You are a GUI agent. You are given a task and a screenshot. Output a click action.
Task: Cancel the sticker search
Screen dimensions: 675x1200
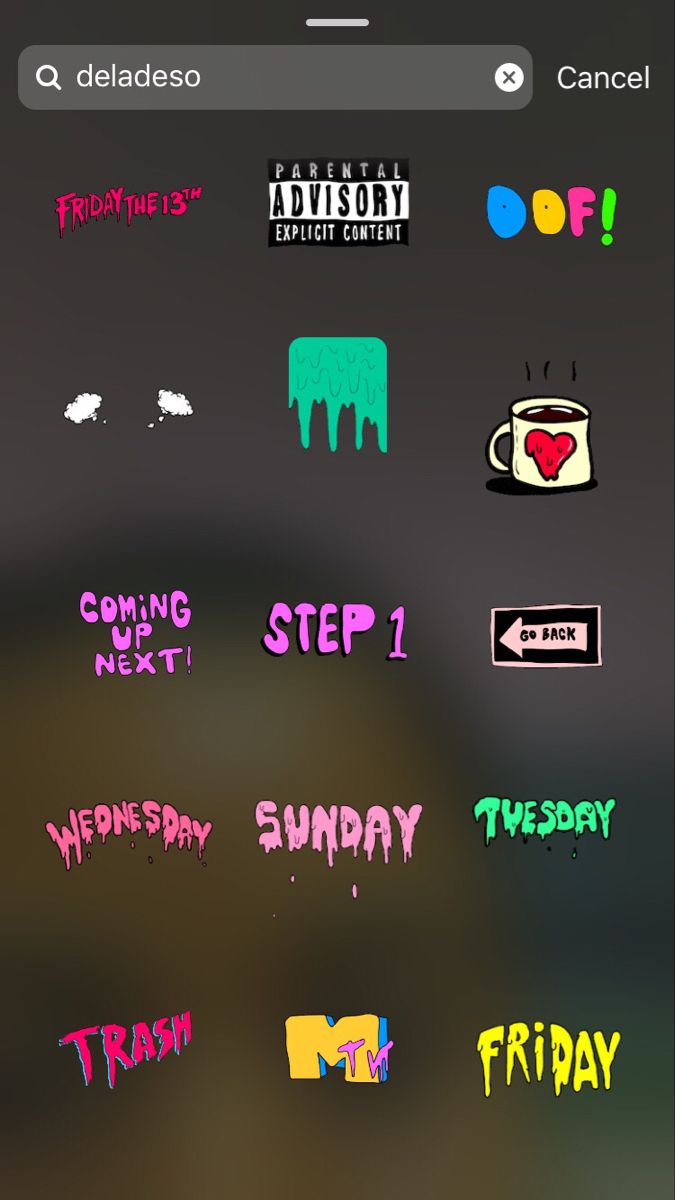(603, 78)
